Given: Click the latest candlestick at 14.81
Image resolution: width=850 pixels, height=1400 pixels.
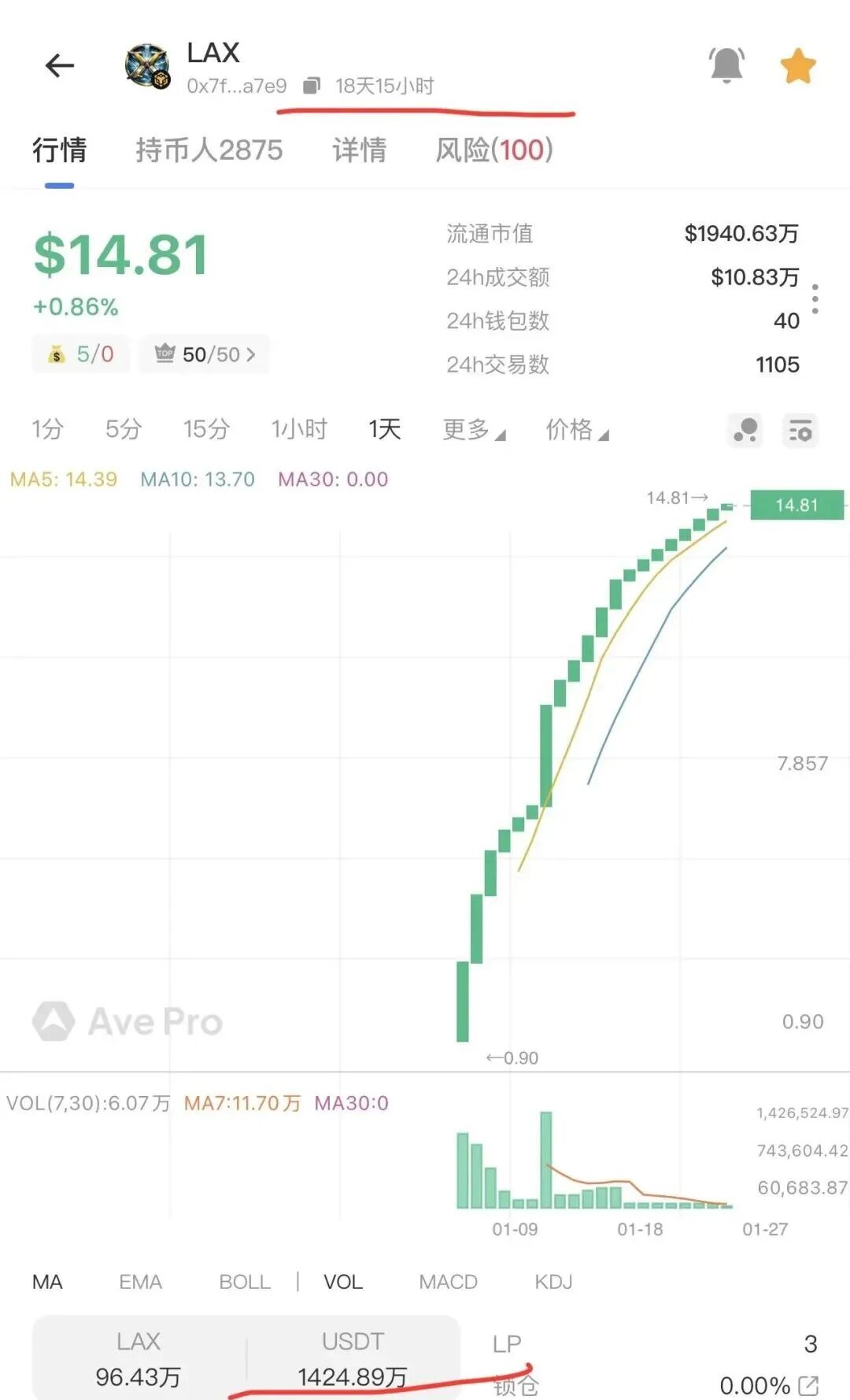Looking at the screenshot, I should click(726, 508).
